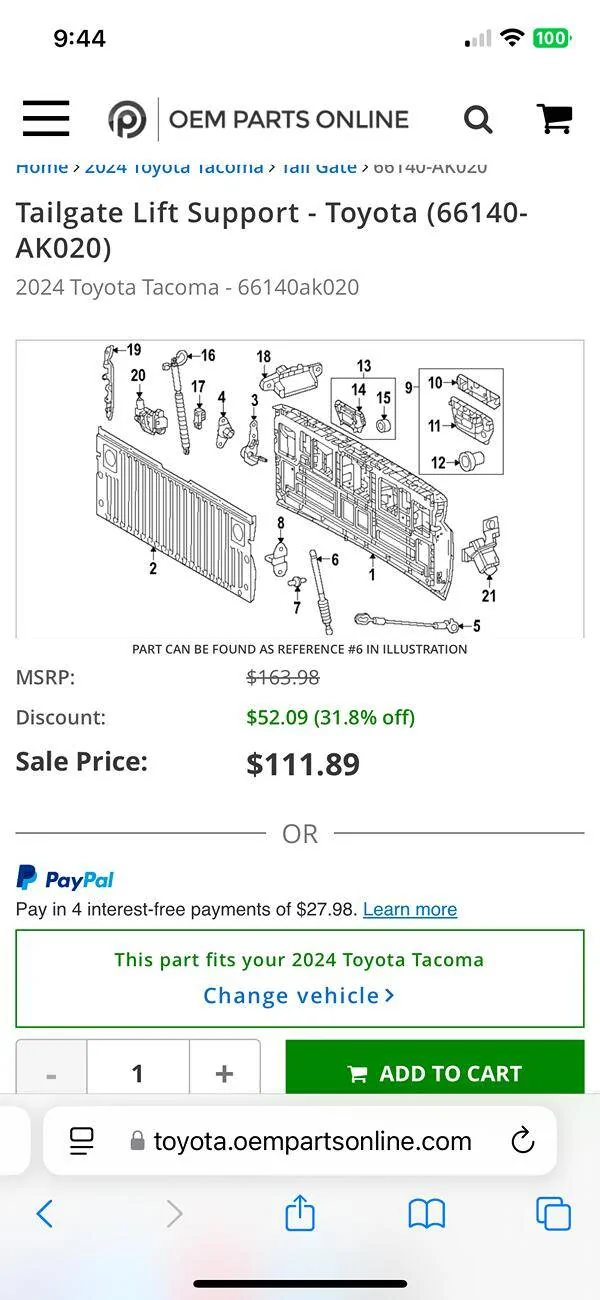This screenshot has width=600, height=1300.
Task: View the shopping cart
Action: (x=554, y=119)
